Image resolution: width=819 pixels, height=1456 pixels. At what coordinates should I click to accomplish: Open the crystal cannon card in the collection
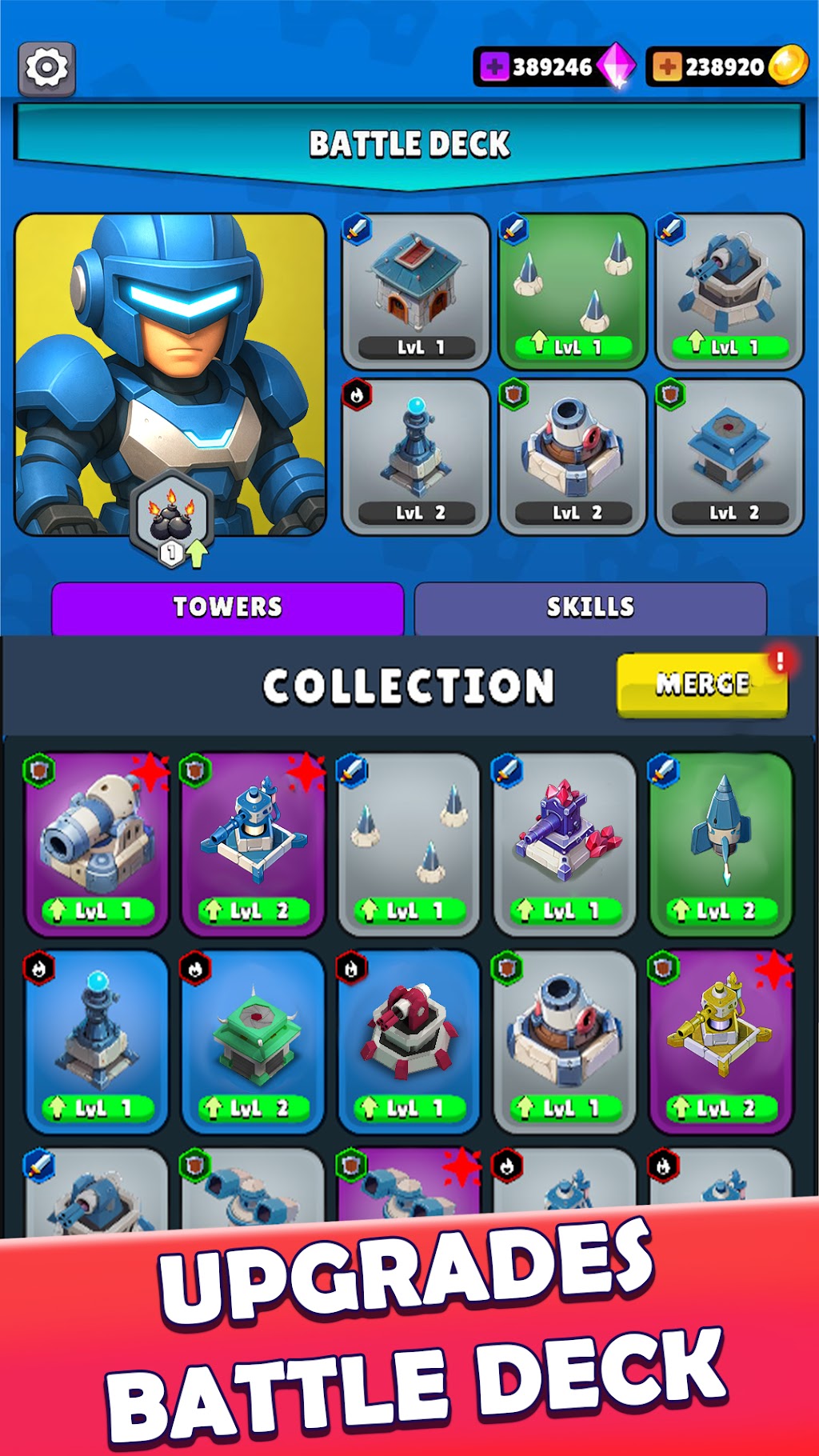[565, 843]
